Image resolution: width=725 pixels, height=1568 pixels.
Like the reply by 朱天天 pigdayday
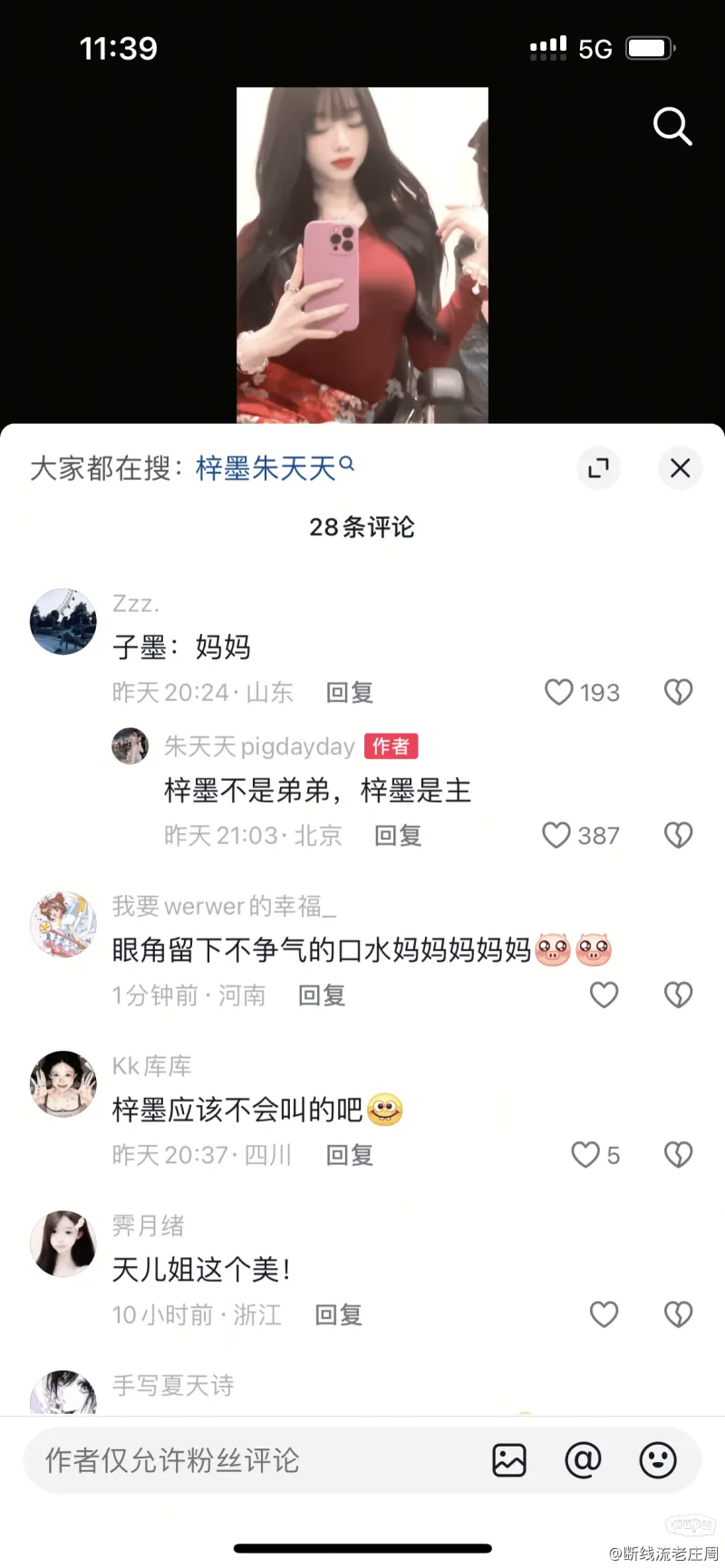(556, 835)
